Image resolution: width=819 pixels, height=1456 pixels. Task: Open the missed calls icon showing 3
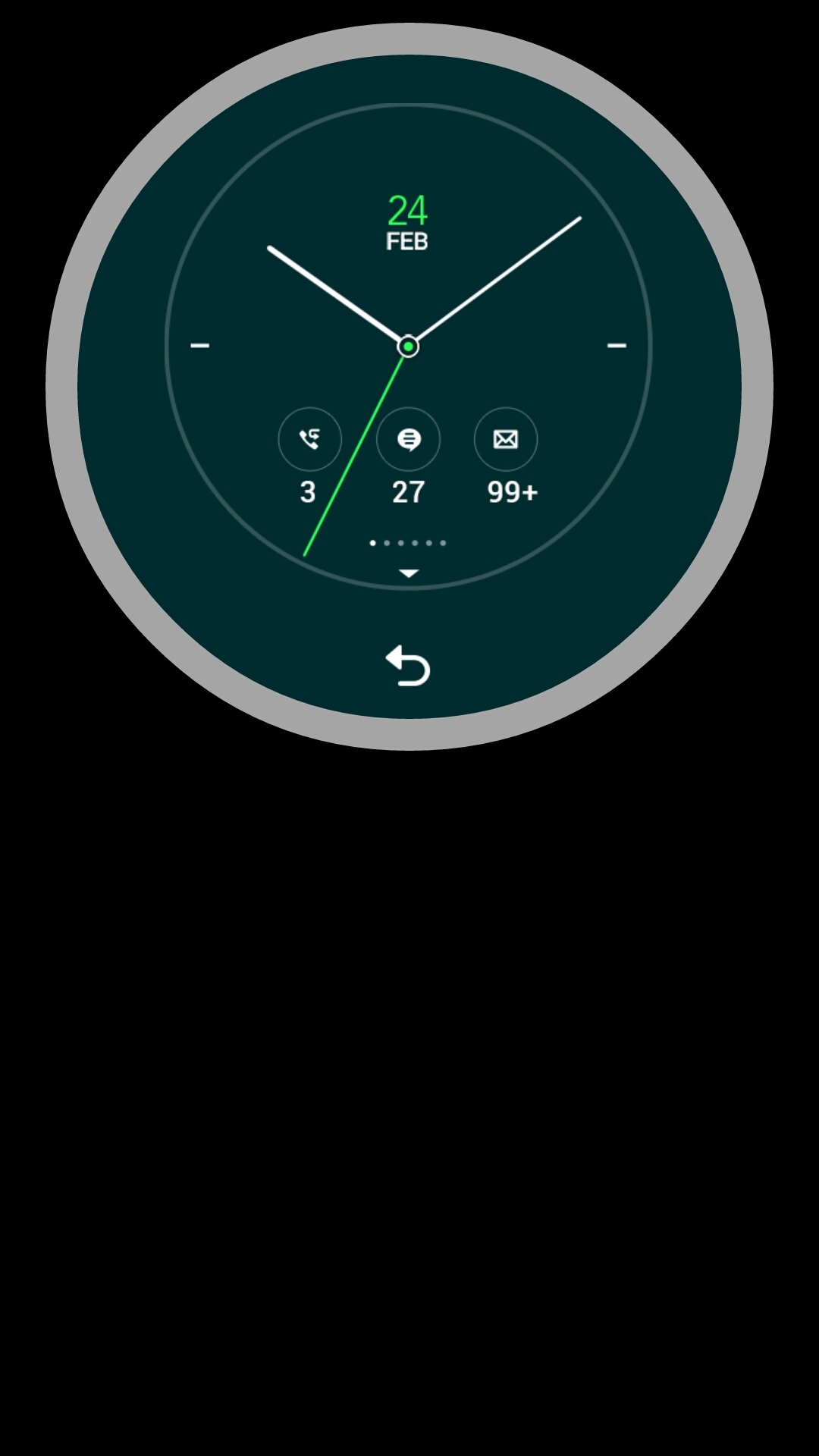(x=309, y=440)
